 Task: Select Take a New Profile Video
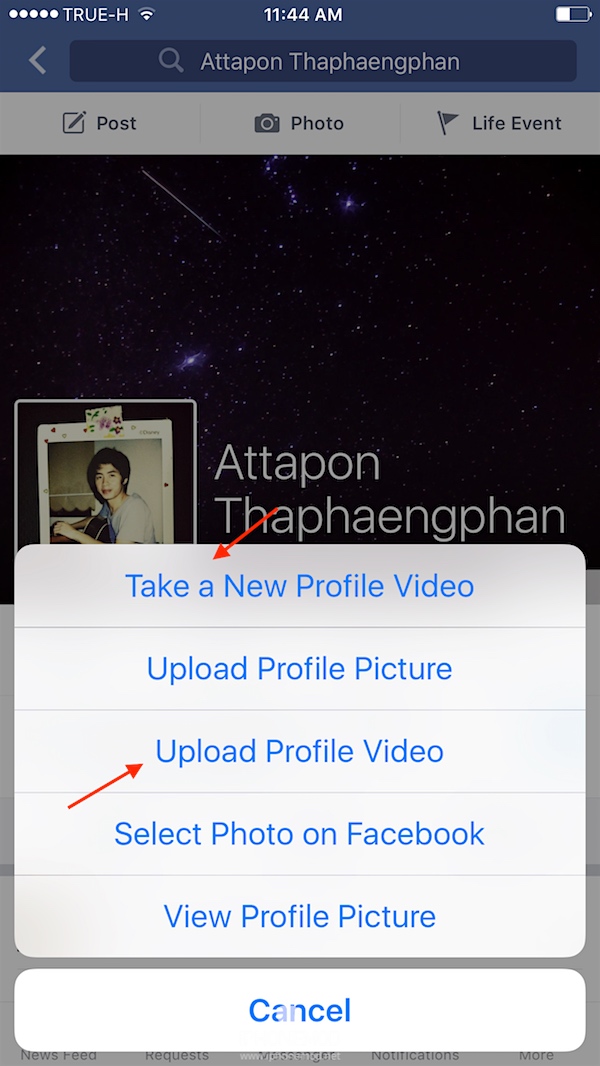[300, 586]
